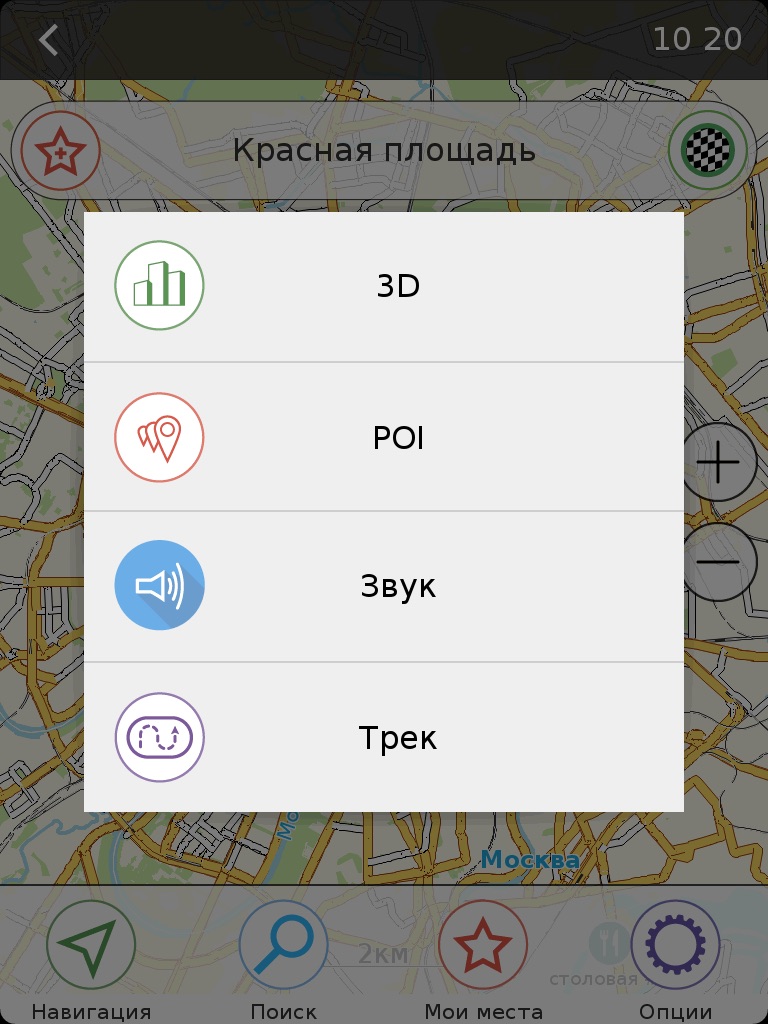Screen dimensions: 768x1024
Task: Open the Трек option
Action: 384,738
